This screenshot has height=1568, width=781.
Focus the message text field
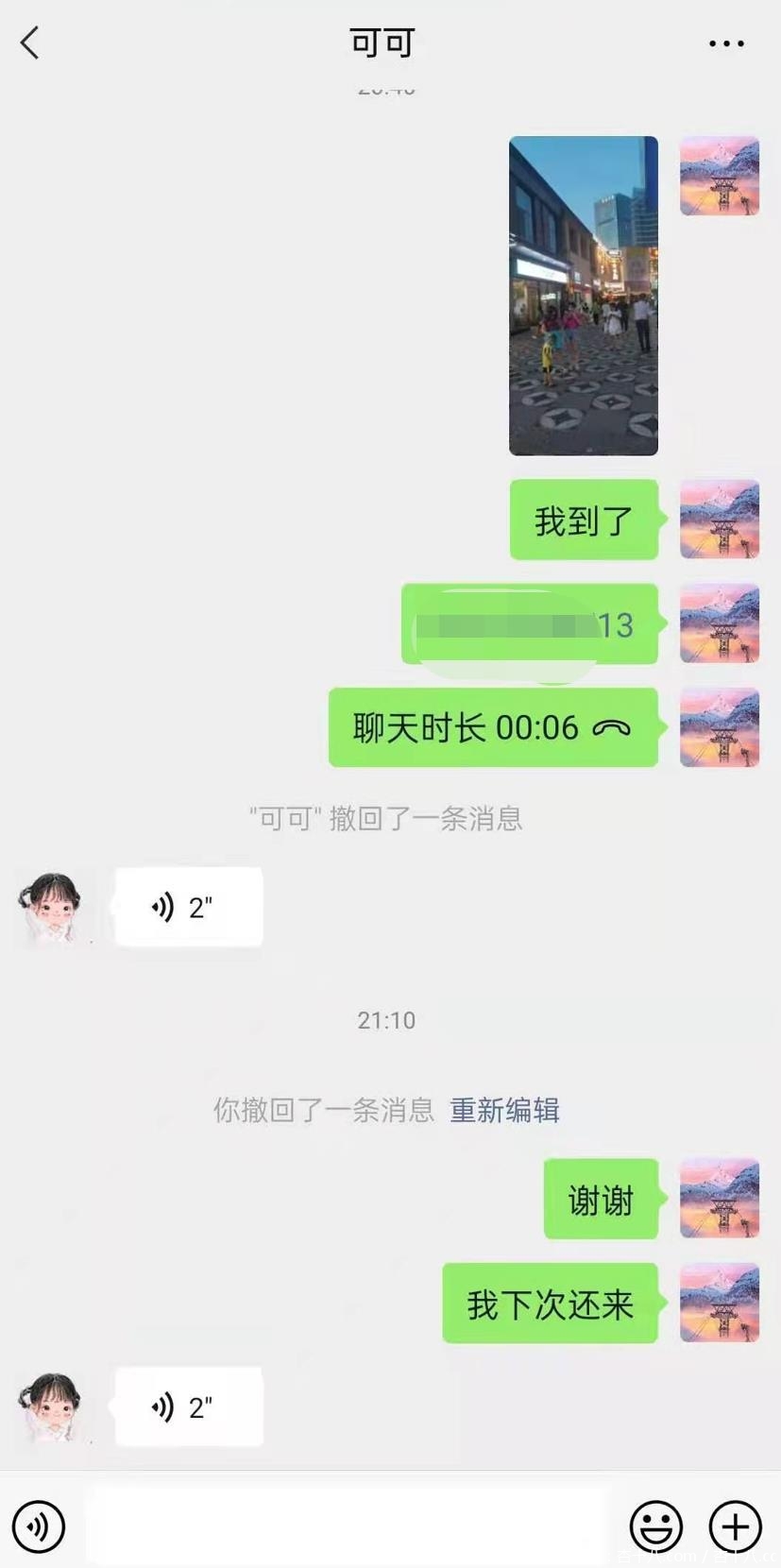(x=345, y=1525)
